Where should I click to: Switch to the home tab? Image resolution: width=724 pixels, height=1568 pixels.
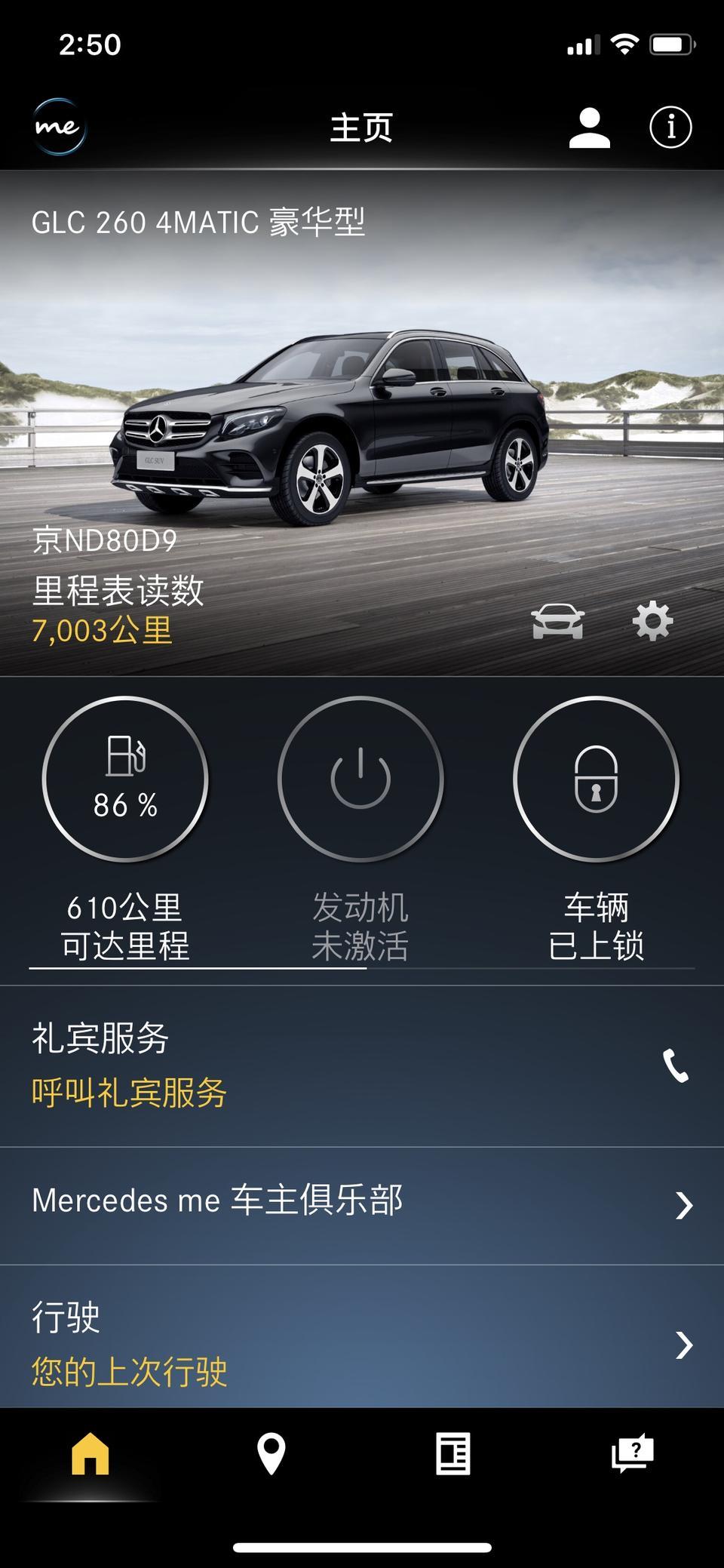coord(90,1453)
